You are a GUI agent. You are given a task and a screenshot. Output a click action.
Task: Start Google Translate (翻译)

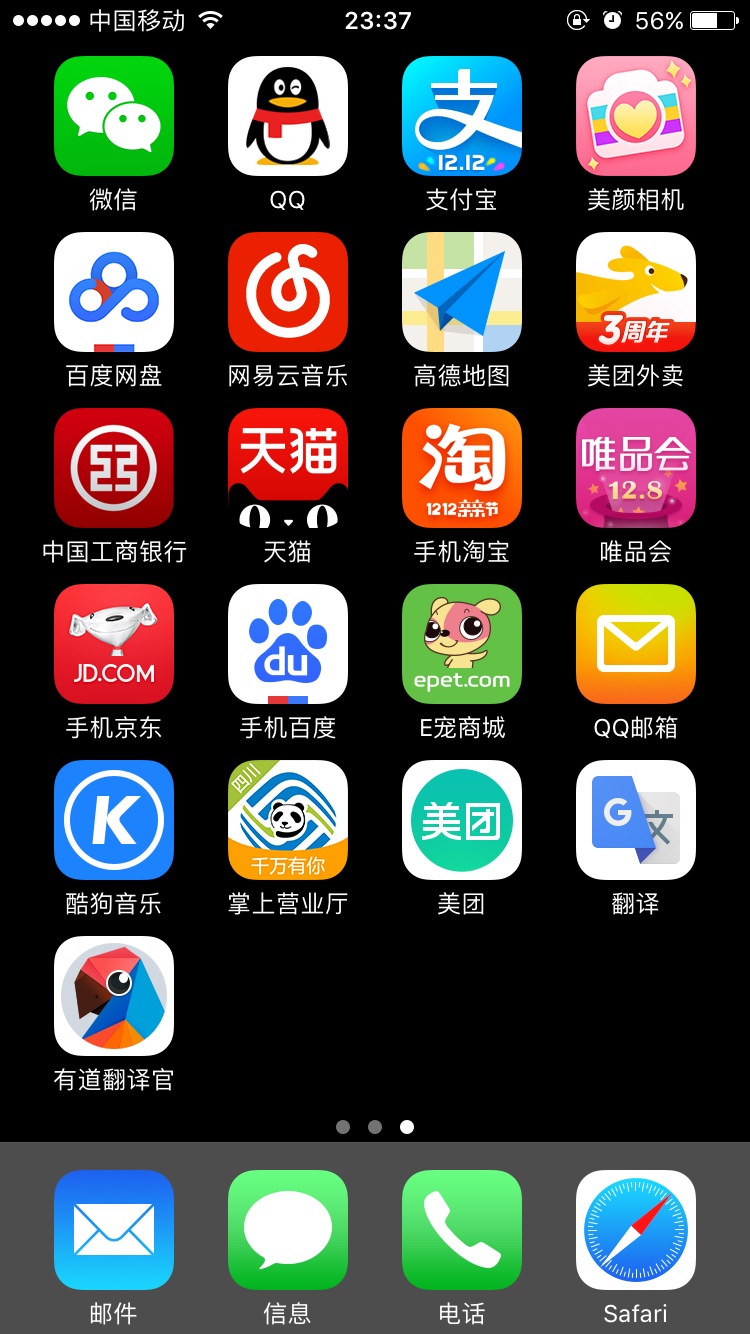click(x=635, y=819)
